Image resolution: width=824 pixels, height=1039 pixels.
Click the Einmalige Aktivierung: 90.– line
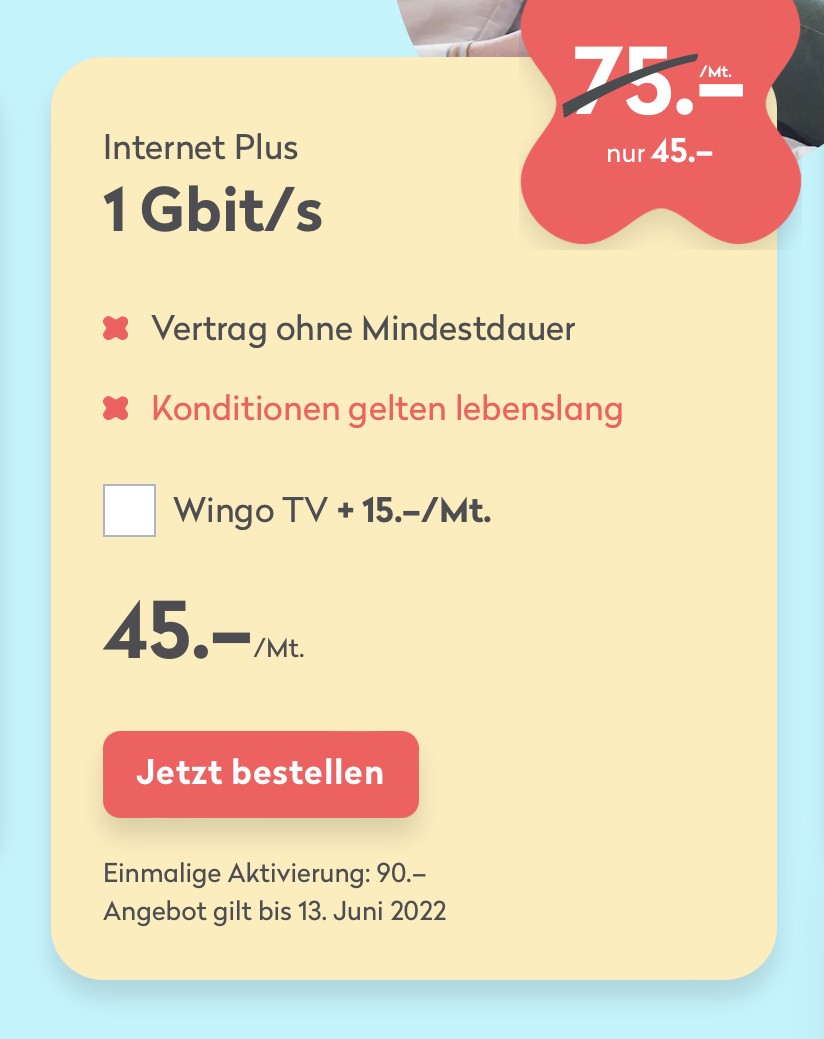tap(265, 873)
